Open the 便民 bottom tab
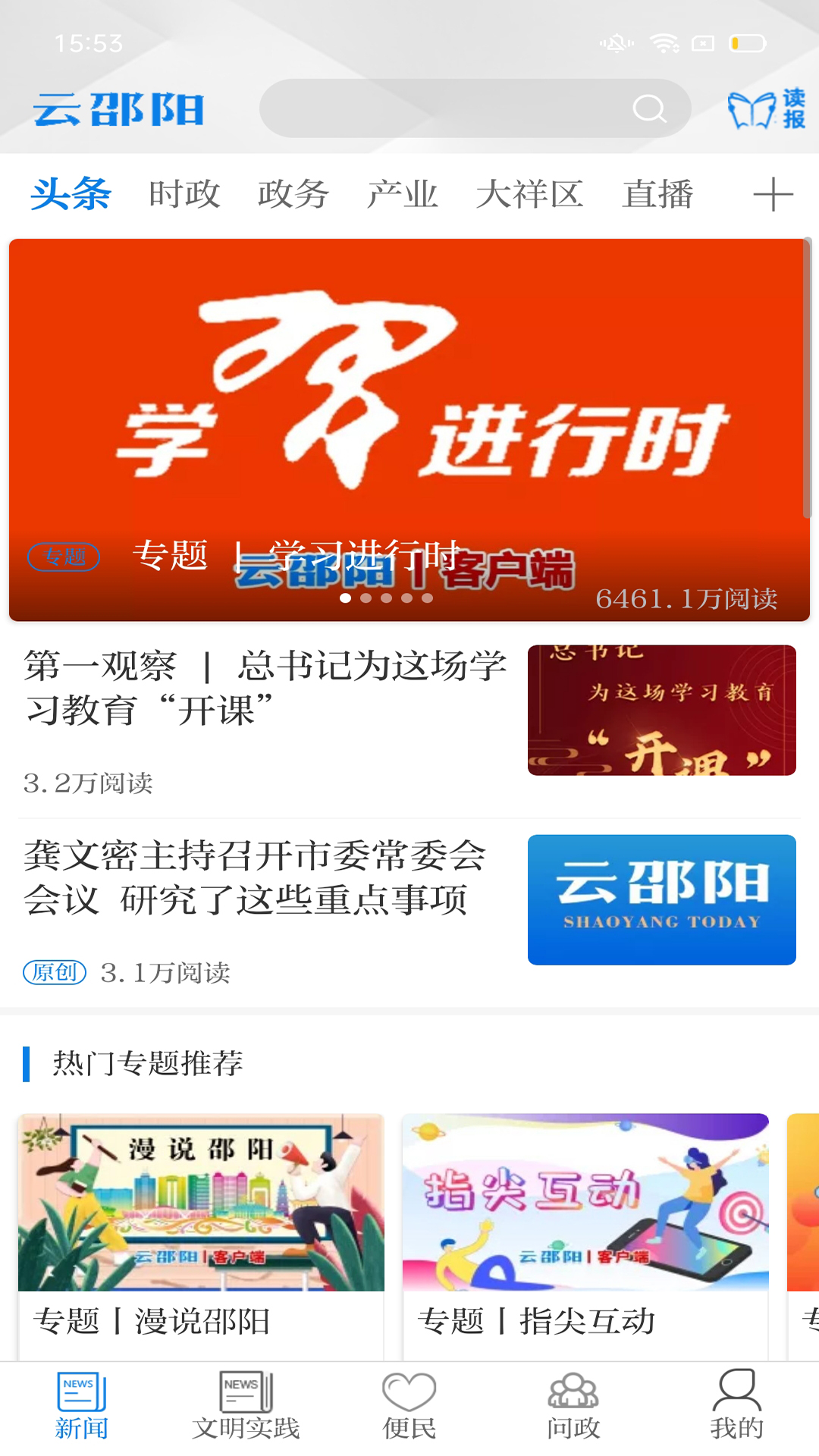Image resolution: width=819 pixels, height=1456 pixels. 409,1407
